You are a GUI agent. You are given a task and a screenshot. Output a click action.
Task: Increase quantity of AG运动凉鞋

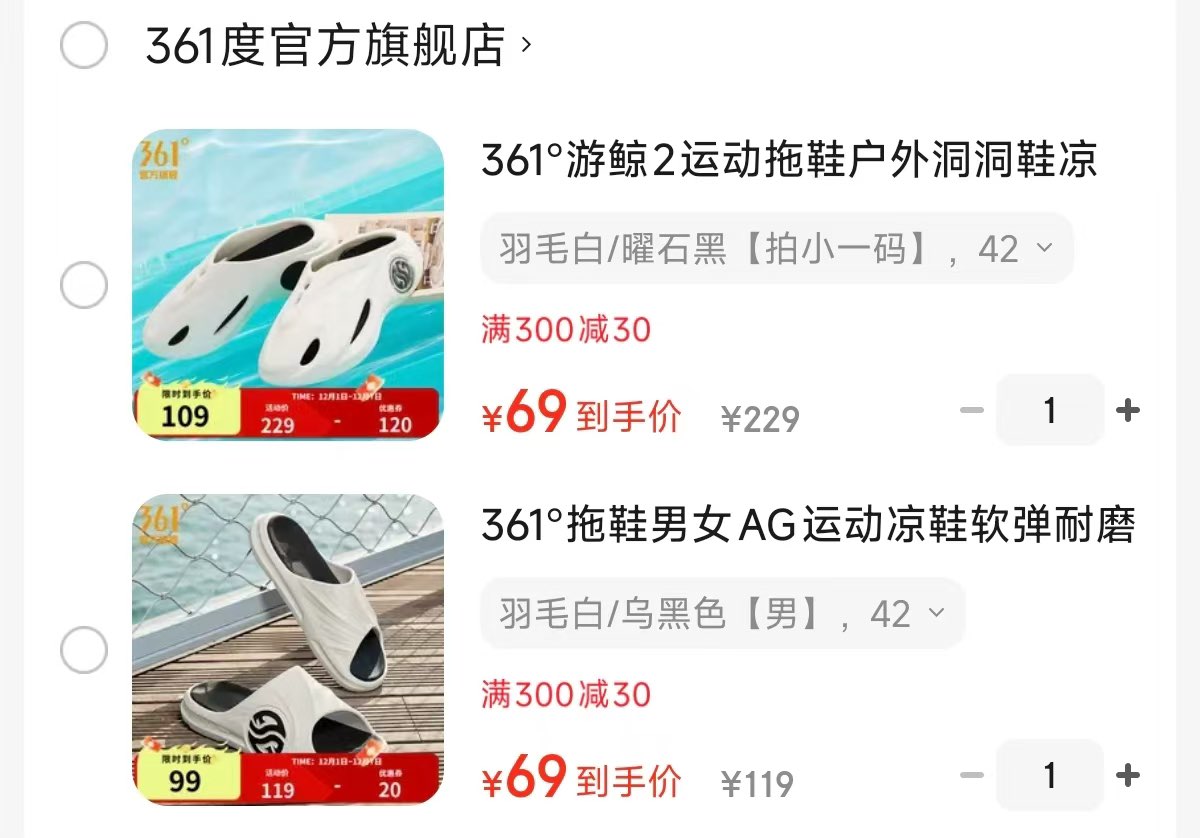[x=1127, y=775]
